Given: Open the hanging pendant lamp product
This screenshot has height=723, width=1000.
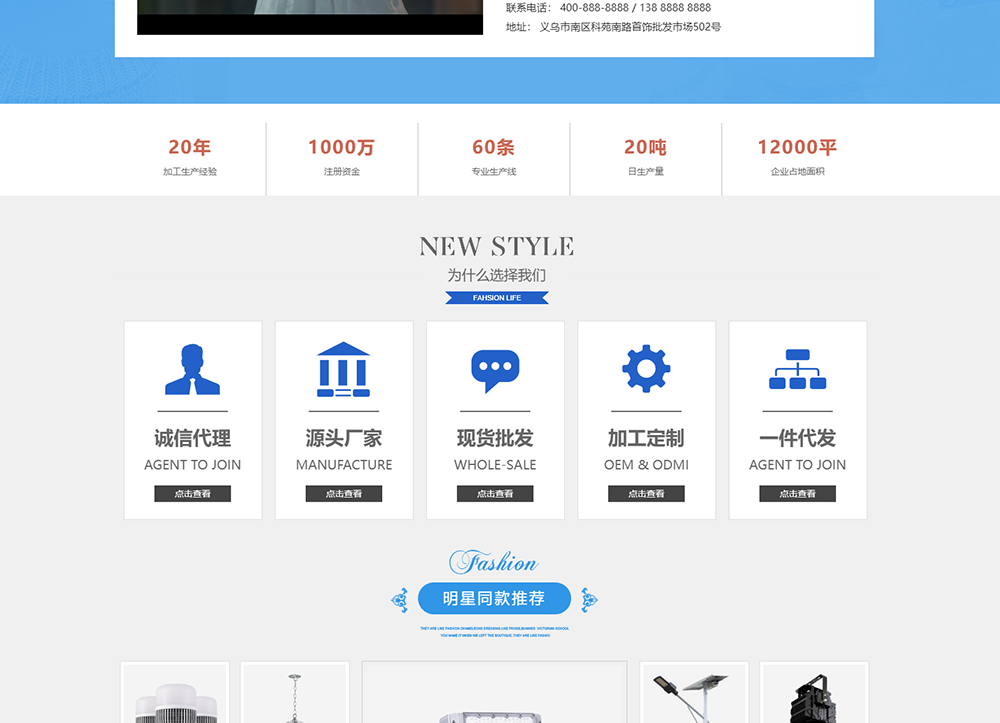Looking at the screenshot, I should pos(294,696).
